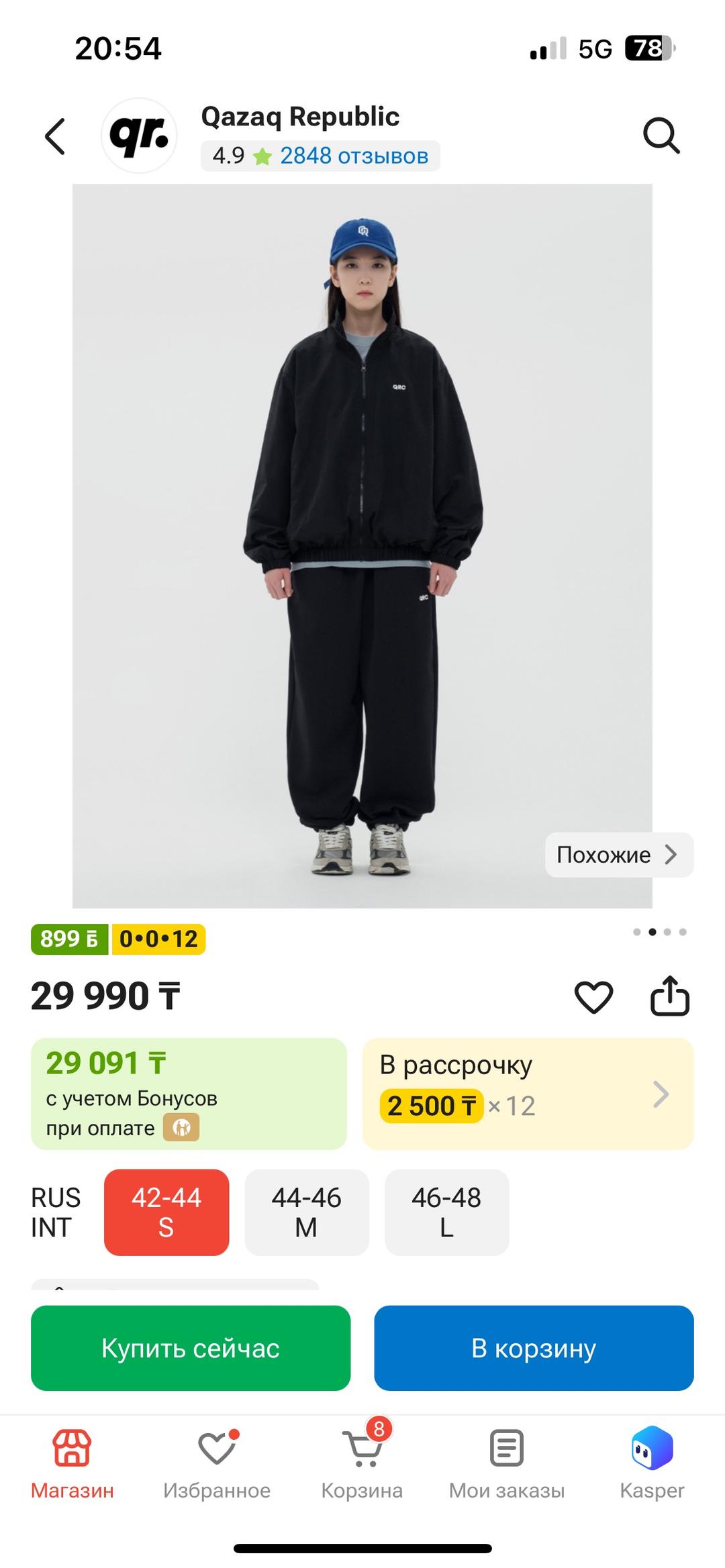Tap Купить сейчас button

[191, 1348]
